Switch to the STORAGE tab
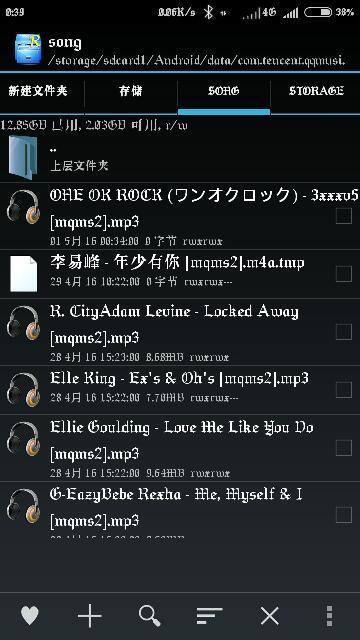Screen dimensions: 360x640 pos(316,91)
